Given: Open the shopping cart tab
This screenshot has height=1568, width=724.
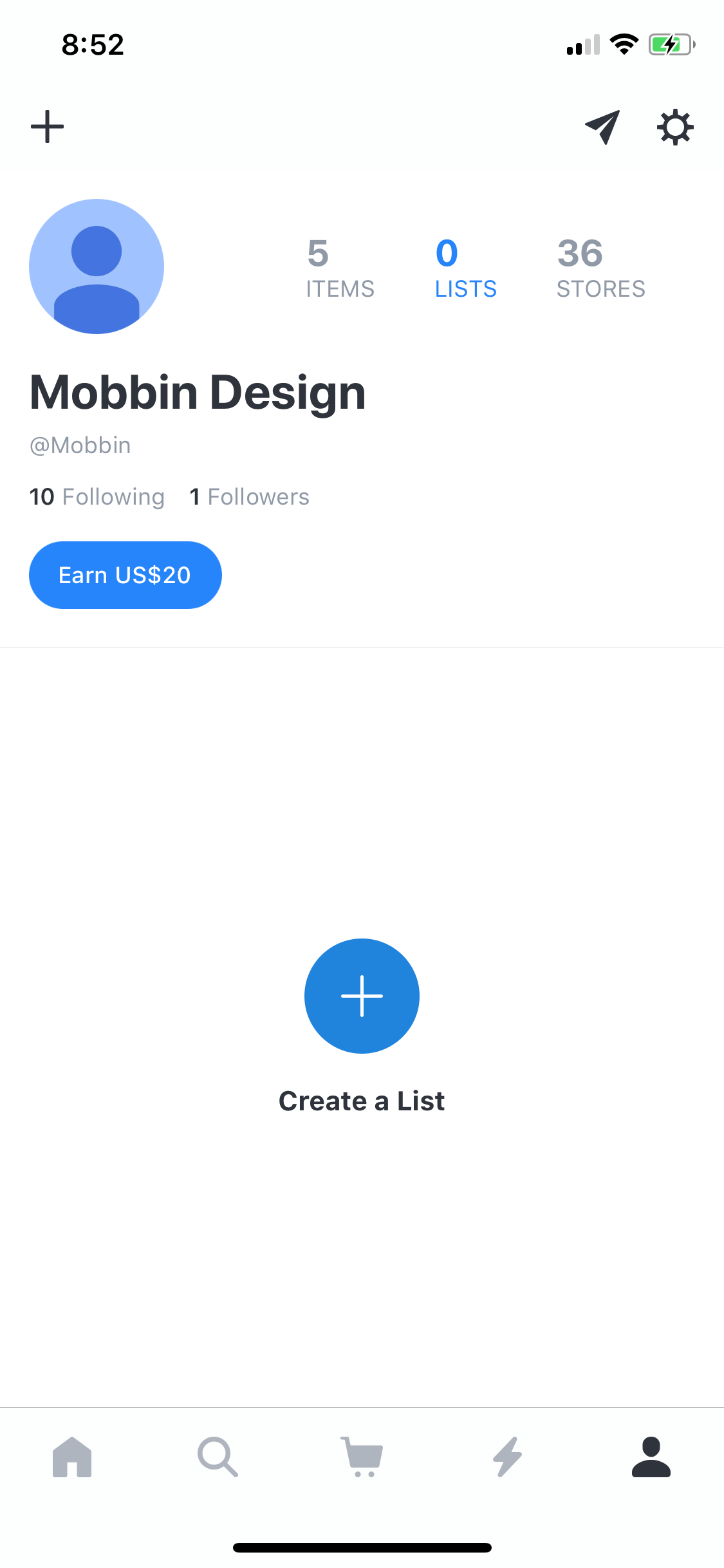Looking at the screenshot, I should pyautogui.click(x=362, y=1457).
